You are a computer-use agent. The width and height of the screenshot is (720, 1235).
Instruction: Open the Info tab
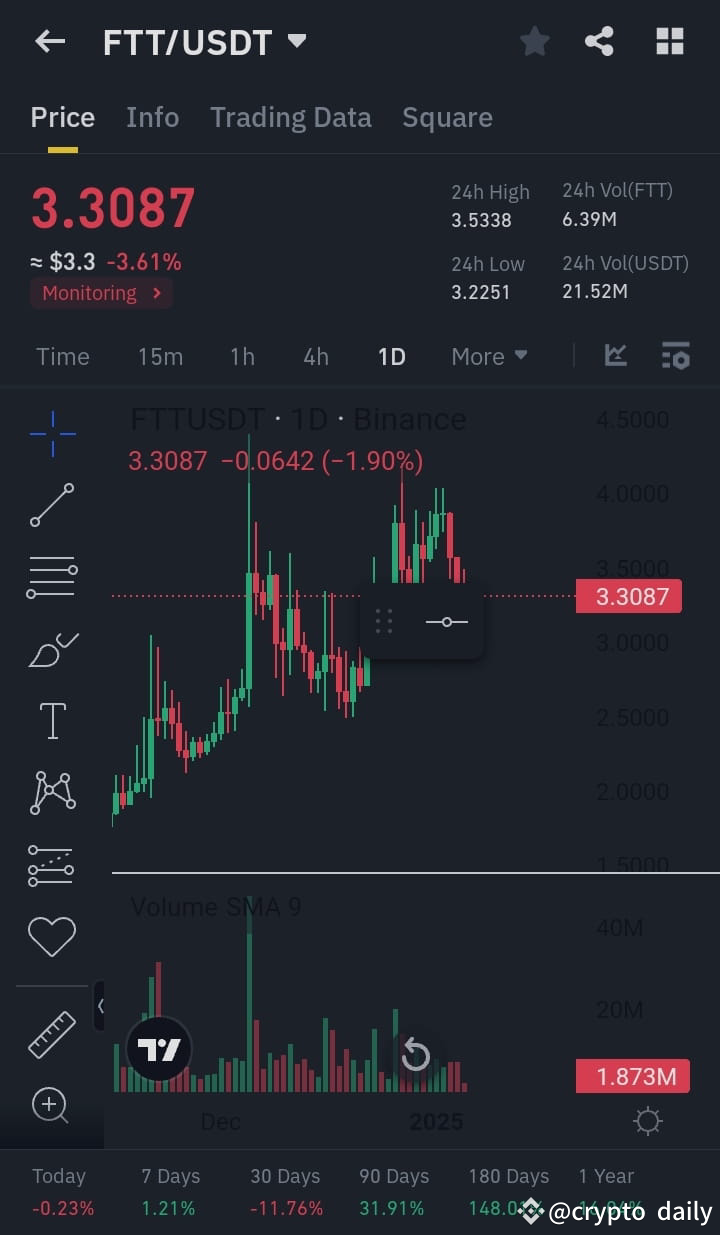coord(152,117)
